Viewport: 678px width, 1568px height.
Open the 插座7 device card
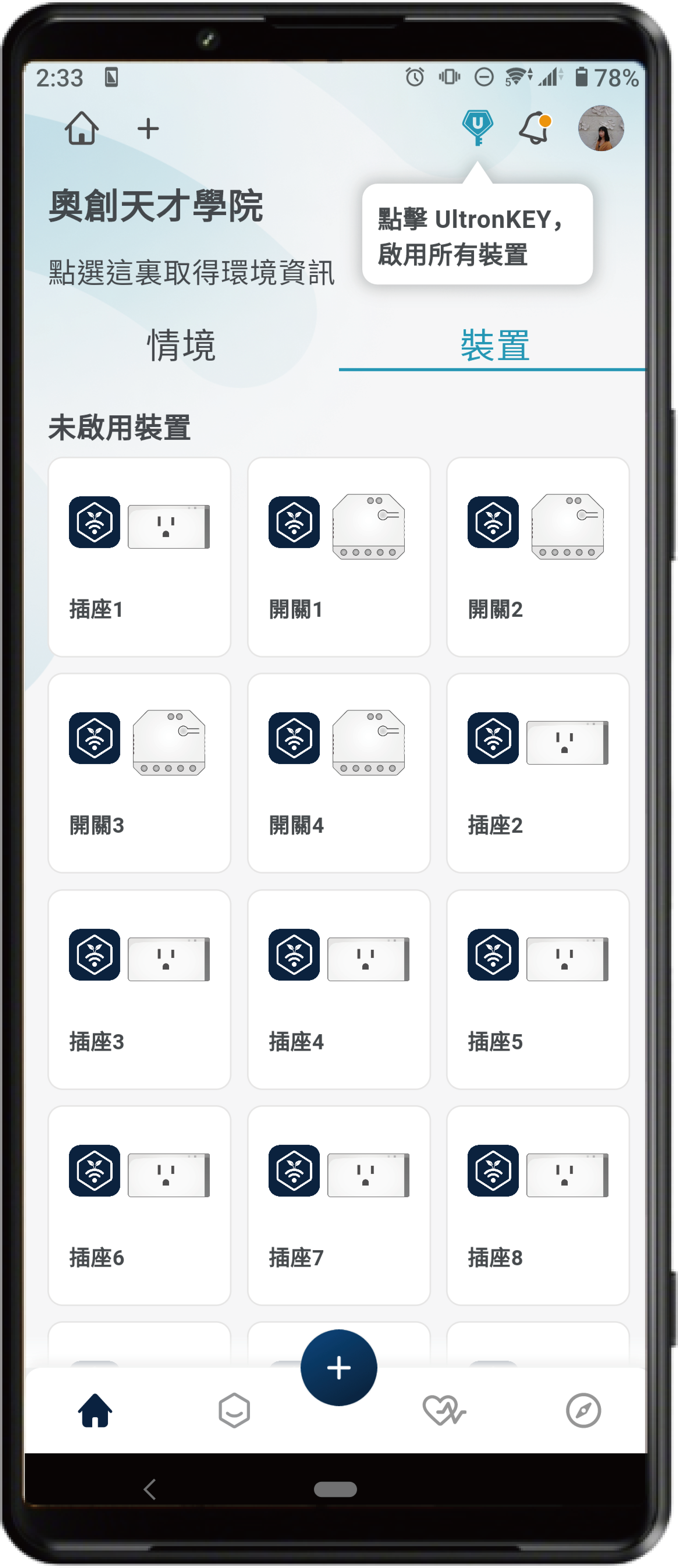338,1205
